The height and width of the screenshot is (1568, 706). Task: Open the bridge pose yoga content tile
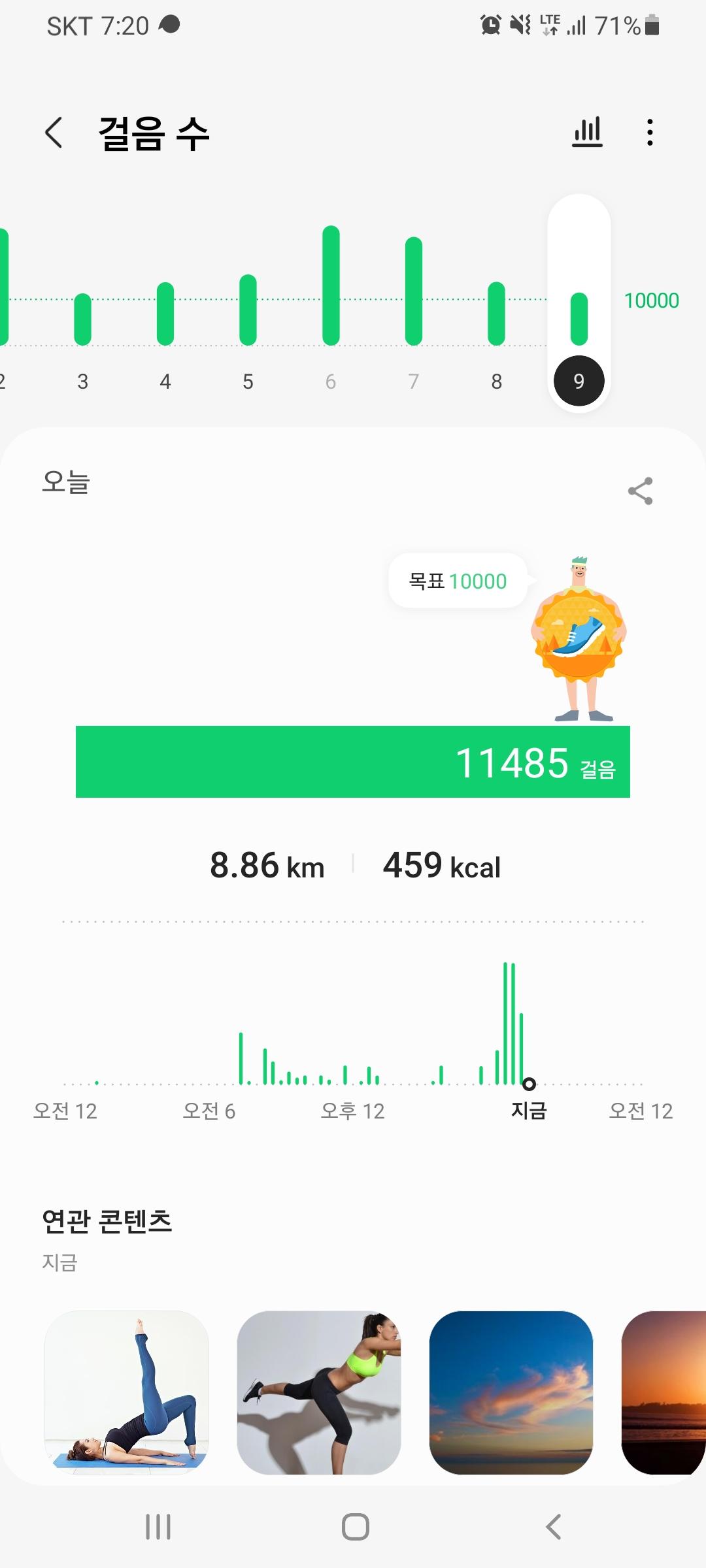tap(127, 1392)
